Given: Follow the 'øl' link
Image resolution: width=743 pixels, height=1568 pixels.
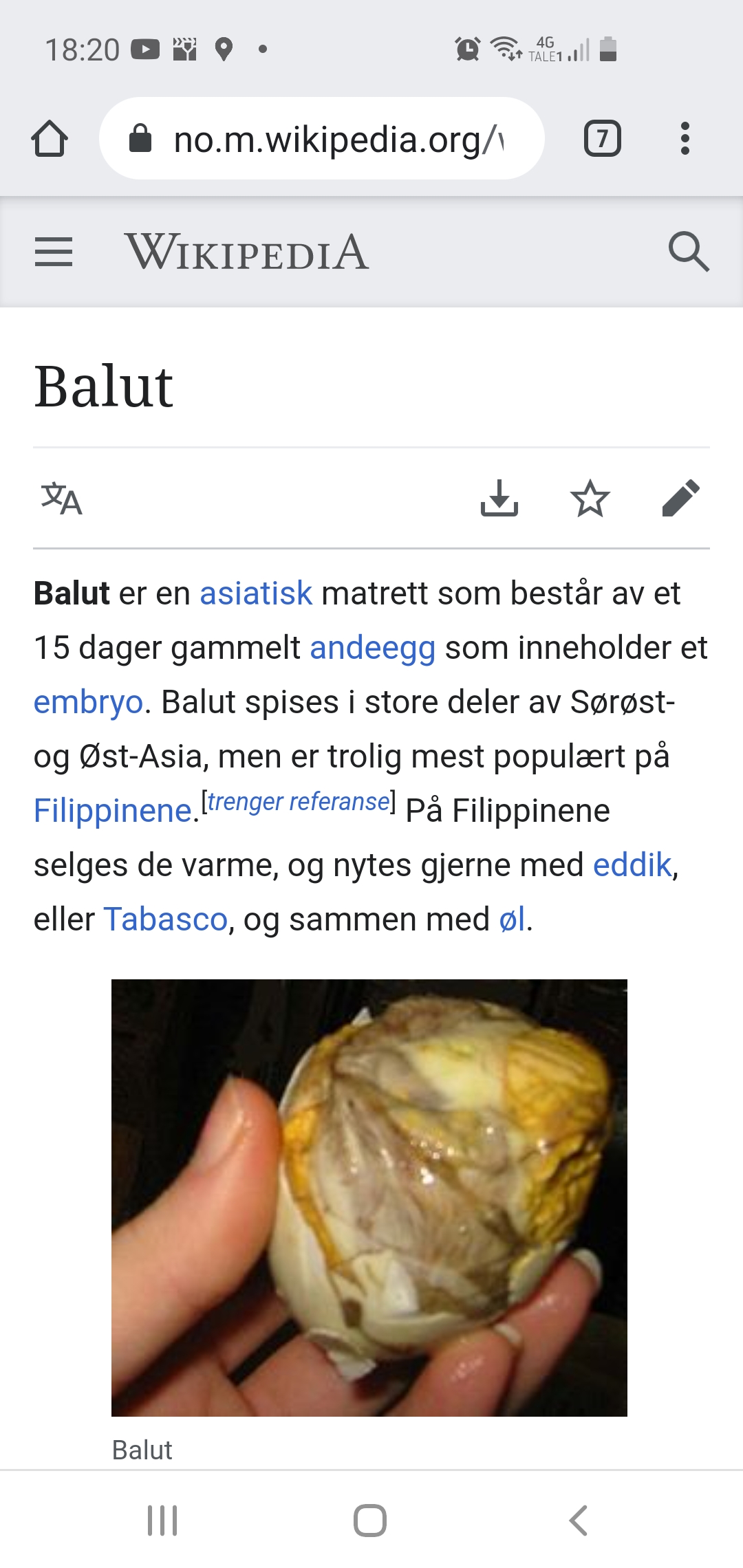Looking at the screenshot, I should 512,919.
